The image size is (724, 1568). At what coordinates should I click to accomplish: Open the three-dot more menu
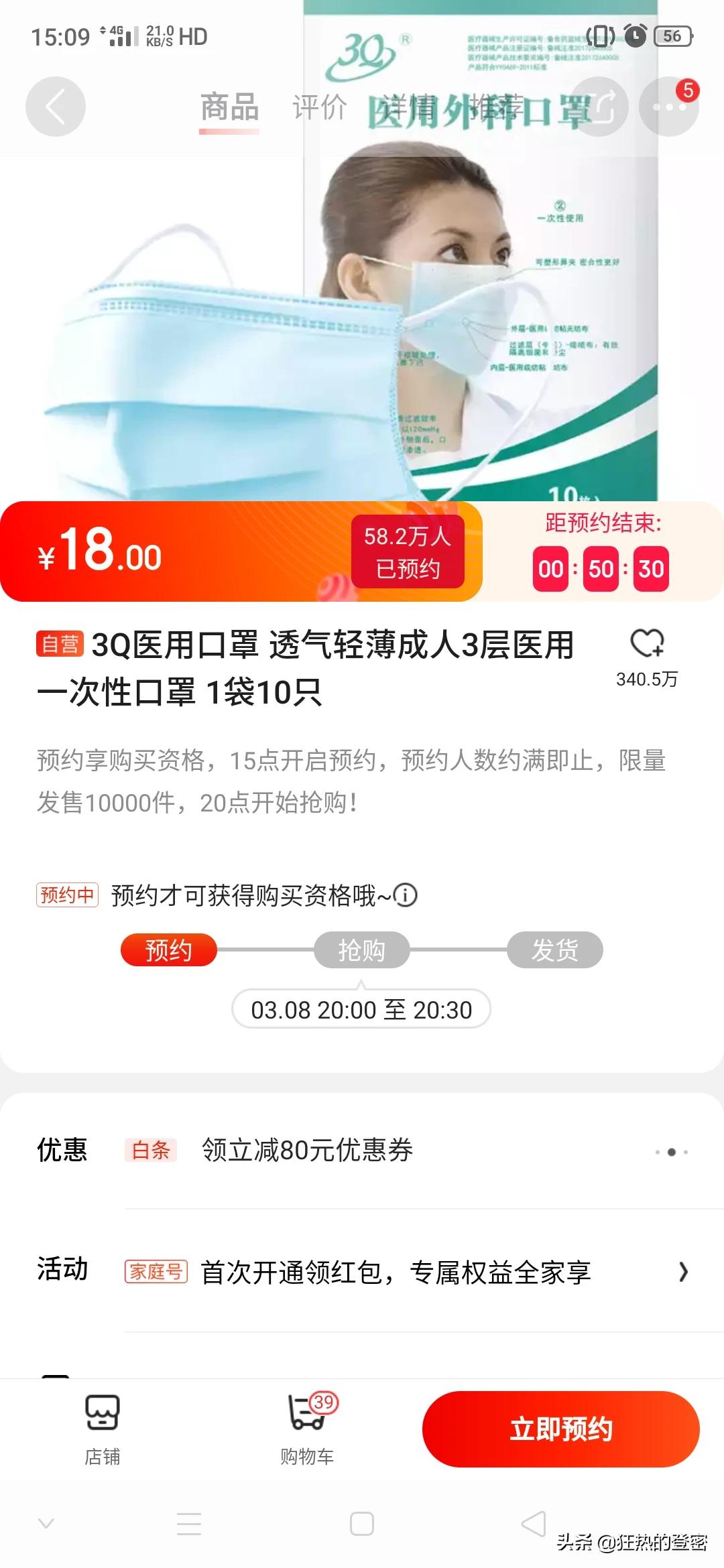coord(668,107)
